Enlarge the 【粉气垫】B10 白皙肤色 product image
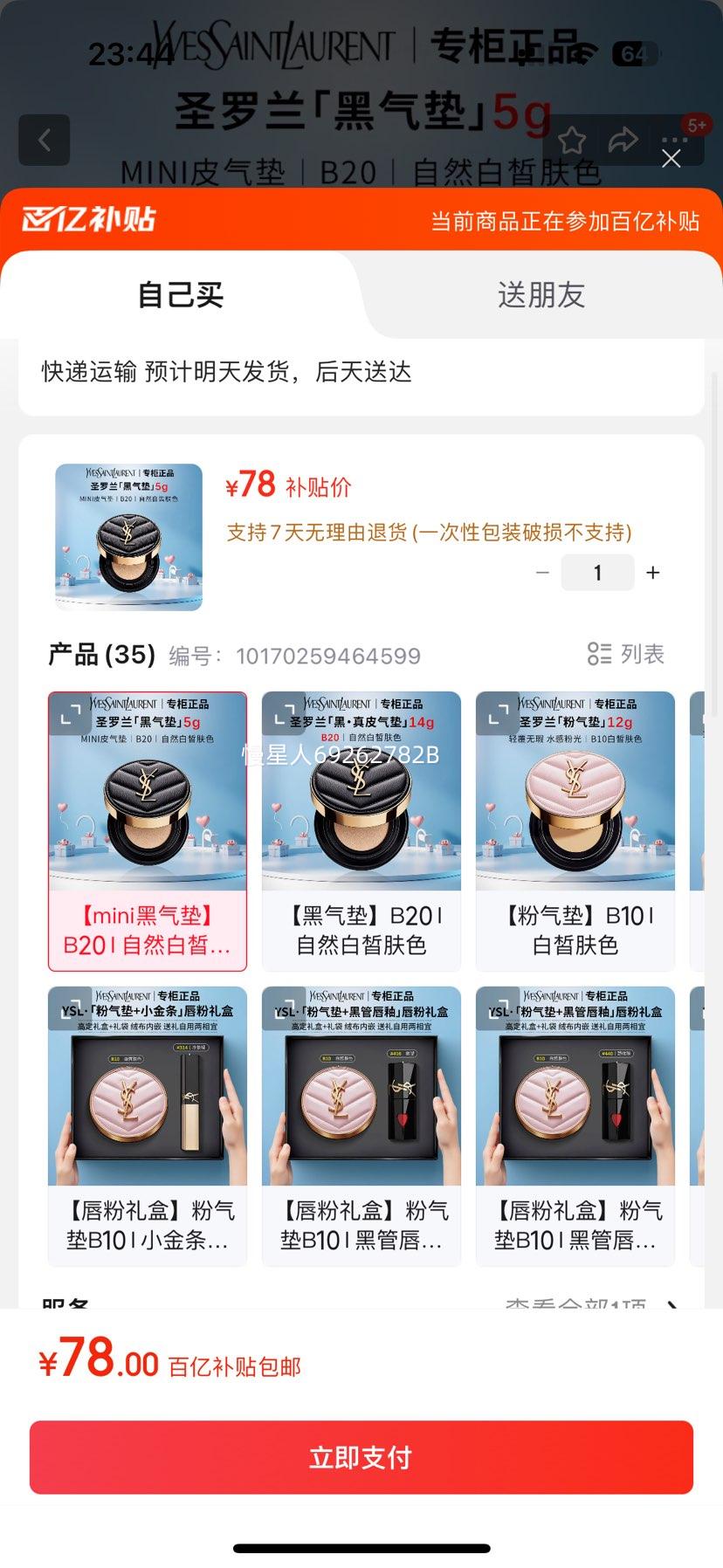The height and width of the screenshot is (1568, 723). (498, 714)
